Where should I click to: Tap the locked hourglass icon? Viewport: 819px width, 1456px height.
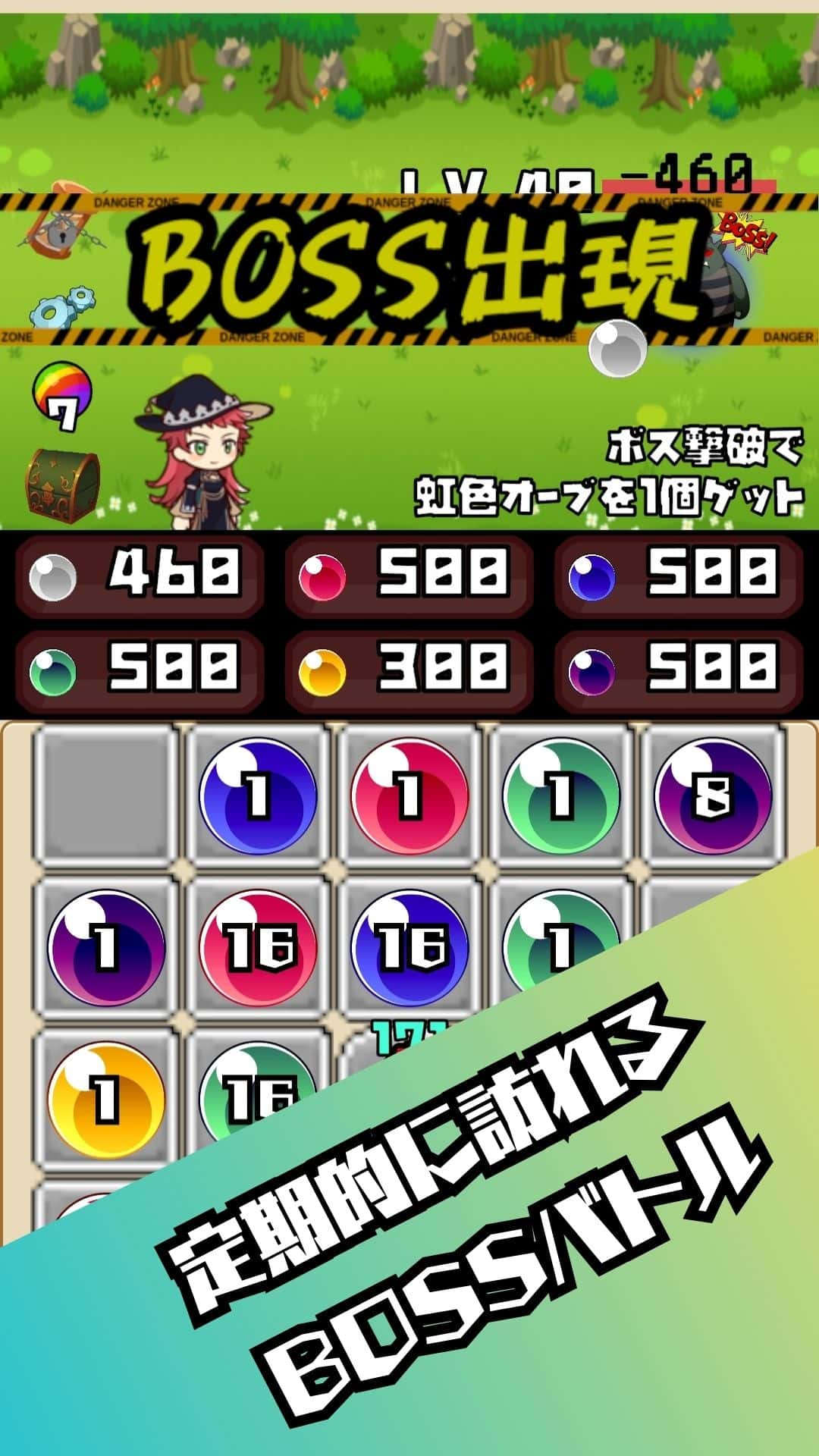(x=61, y=235)
